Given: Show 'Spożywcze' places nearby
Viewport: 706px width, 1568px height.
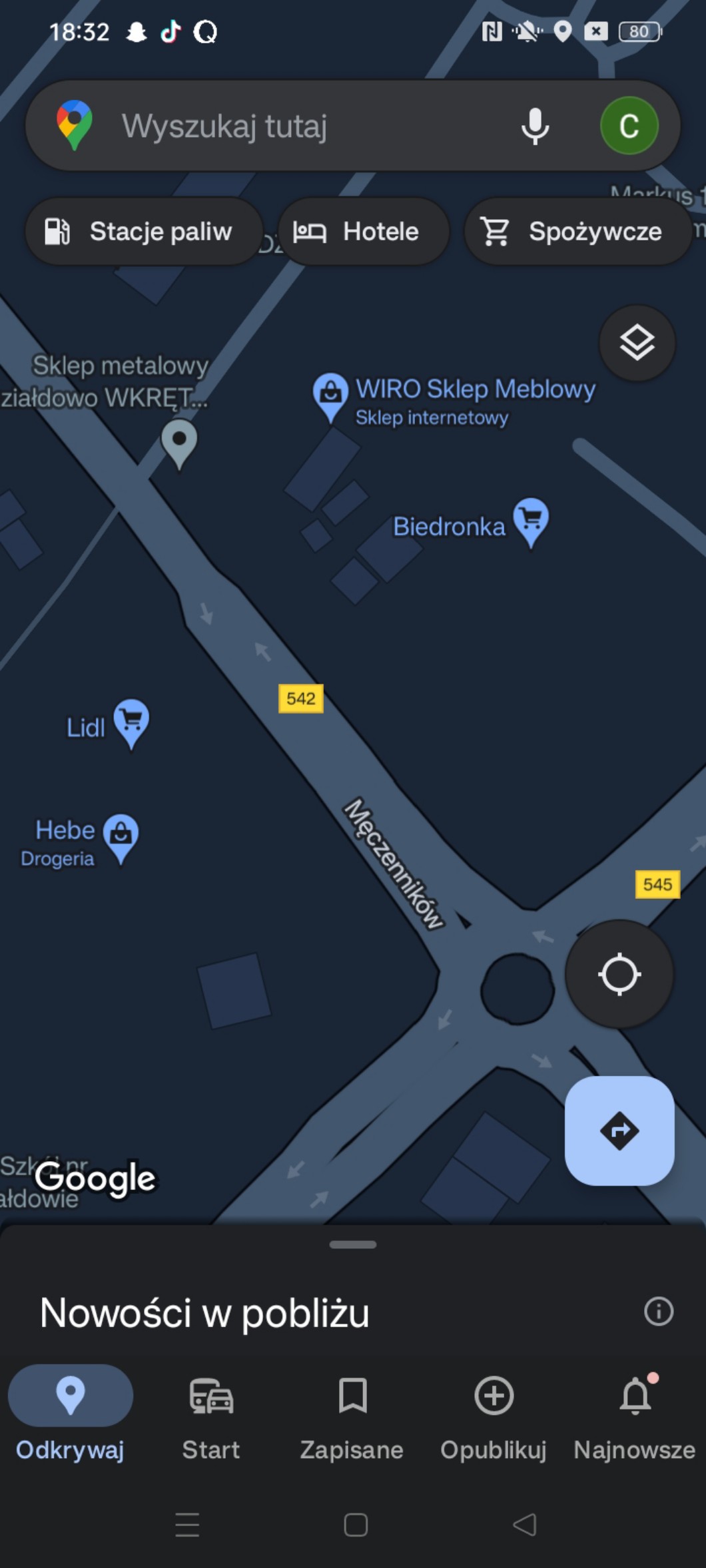Looking at the screenshot, I should click(x=575, y=232).
